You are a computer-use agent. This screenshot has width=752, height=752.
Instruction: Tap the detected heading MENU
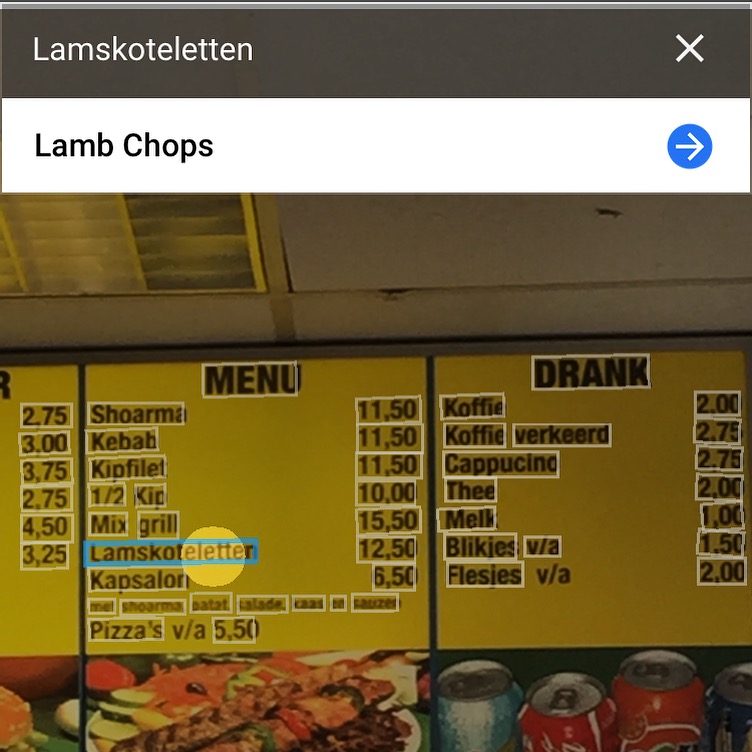tap(251, 380)
